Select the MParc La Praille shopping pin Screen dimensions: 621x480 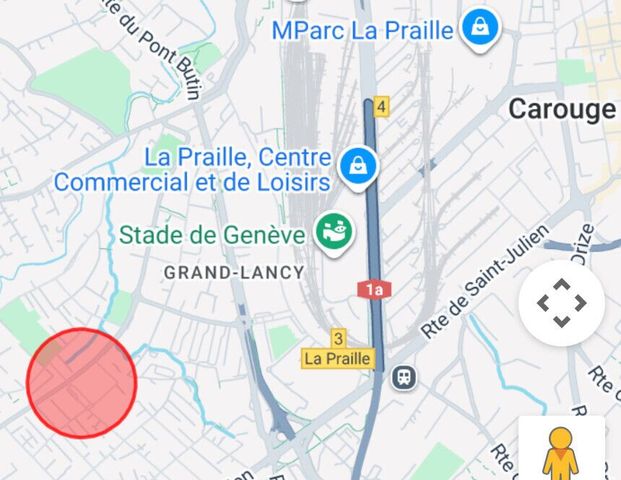pos(481,27)
